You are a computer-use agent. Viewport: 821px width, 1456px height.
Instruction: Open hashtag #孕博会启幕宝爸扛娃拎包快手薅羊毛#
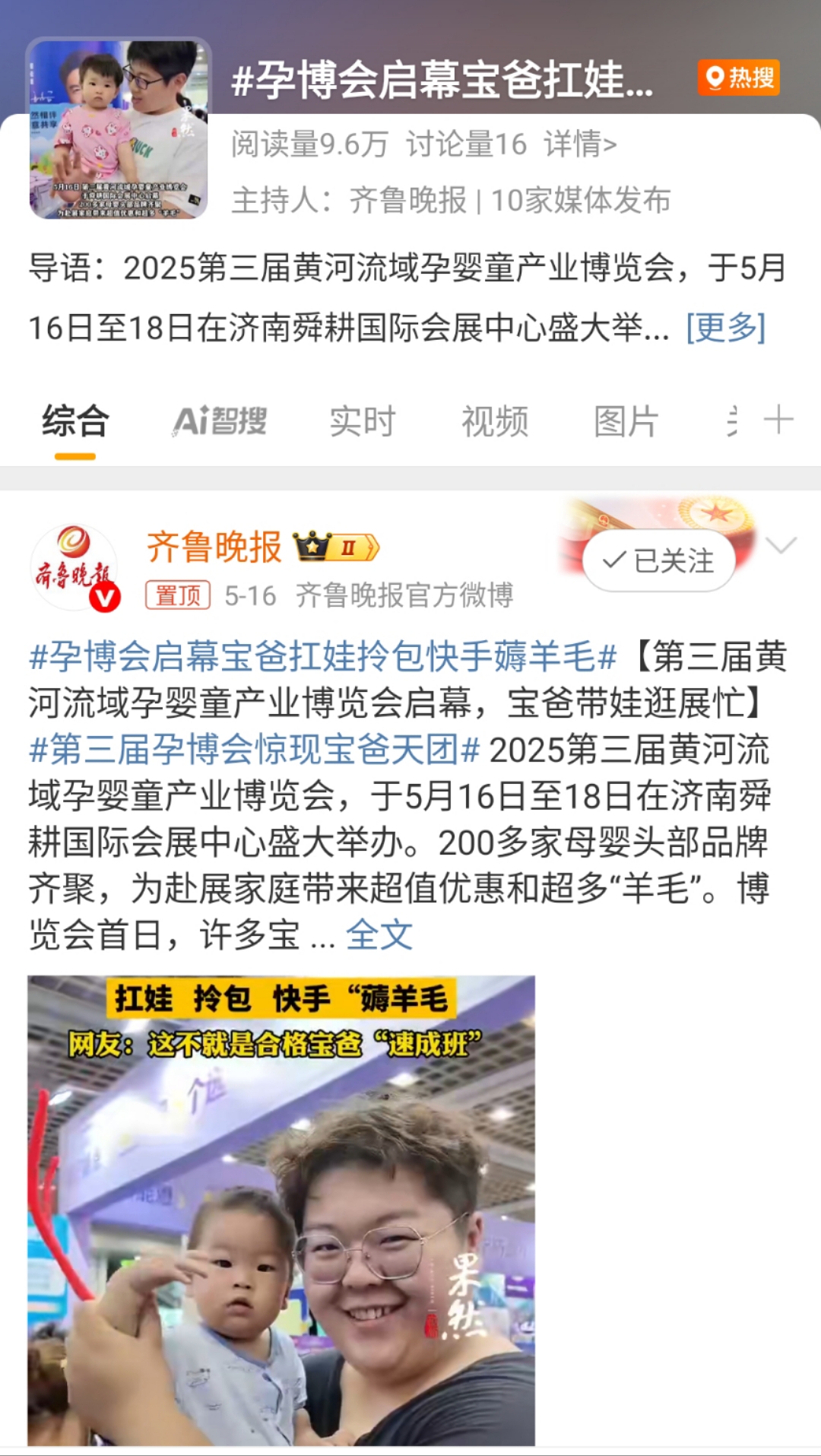pos(322,656)
